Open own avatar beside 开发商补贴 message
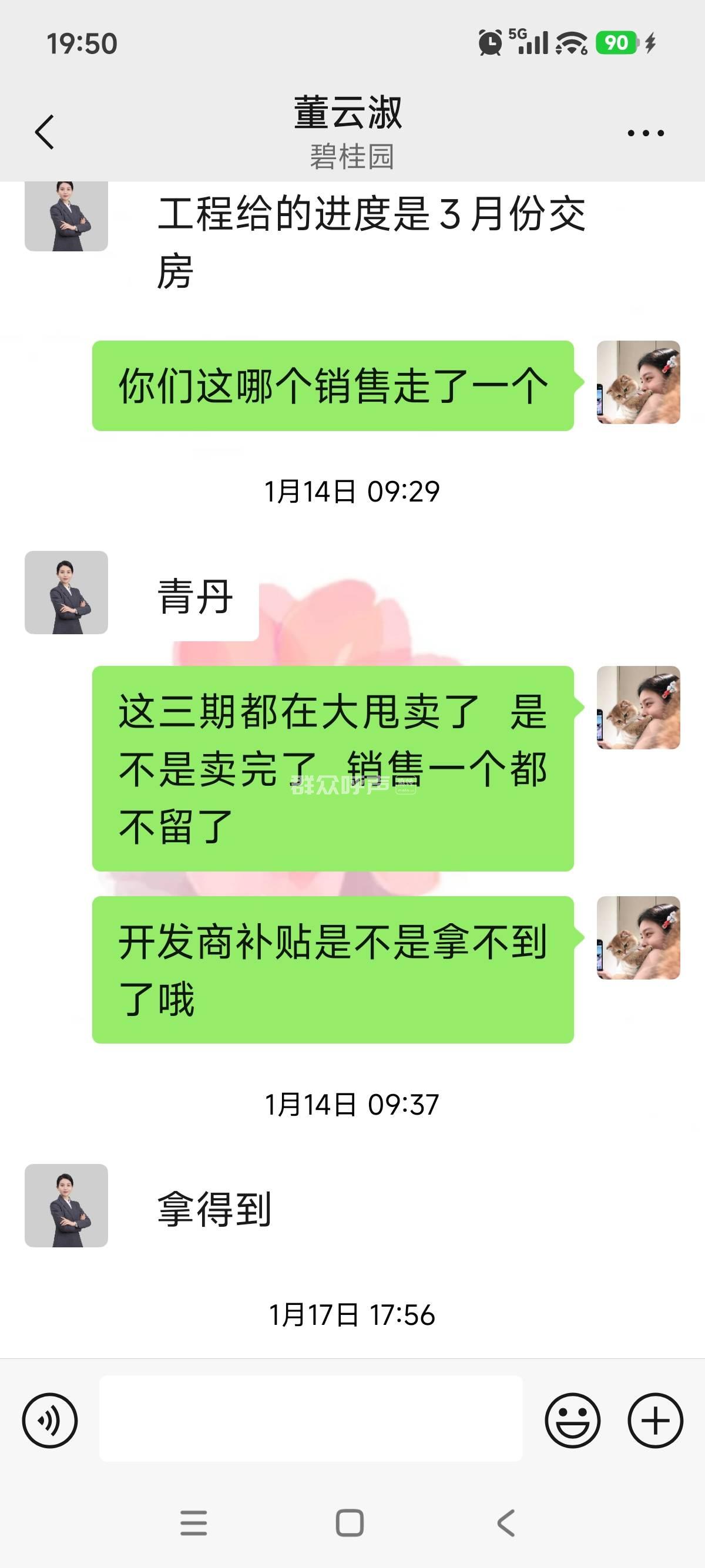The image size is (705, 1568). tap(638, 937)
